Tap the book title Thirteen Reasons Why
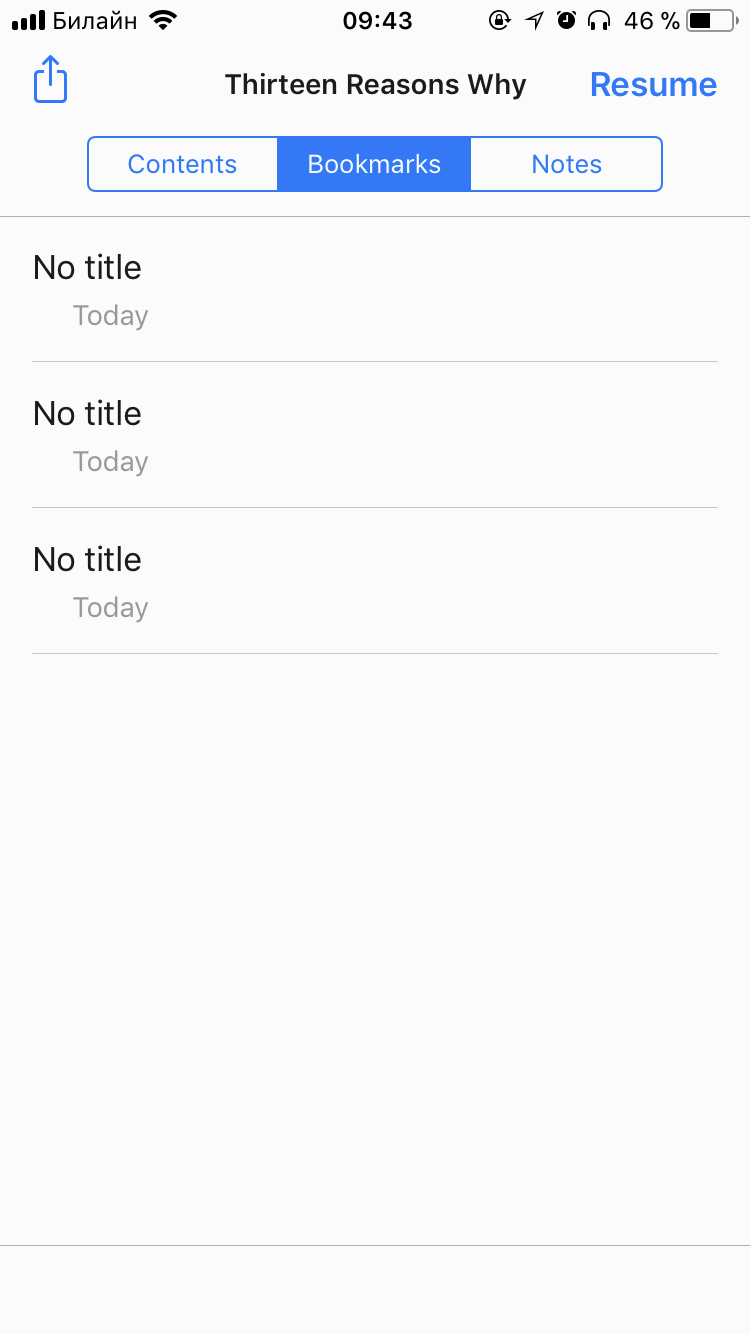The image size is (750, 1334). coord(375,84)
